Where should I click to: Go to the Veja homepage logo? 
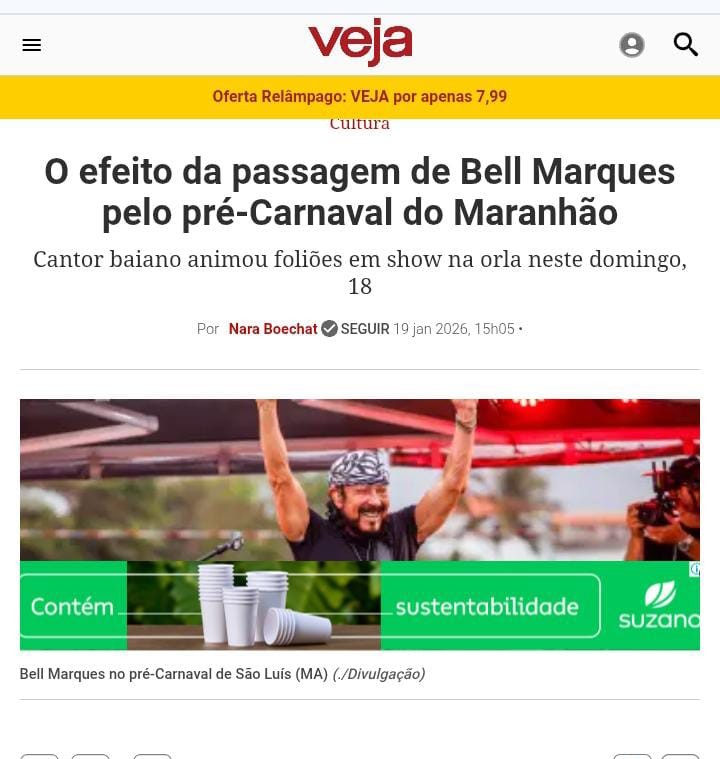tap(360, 43)
